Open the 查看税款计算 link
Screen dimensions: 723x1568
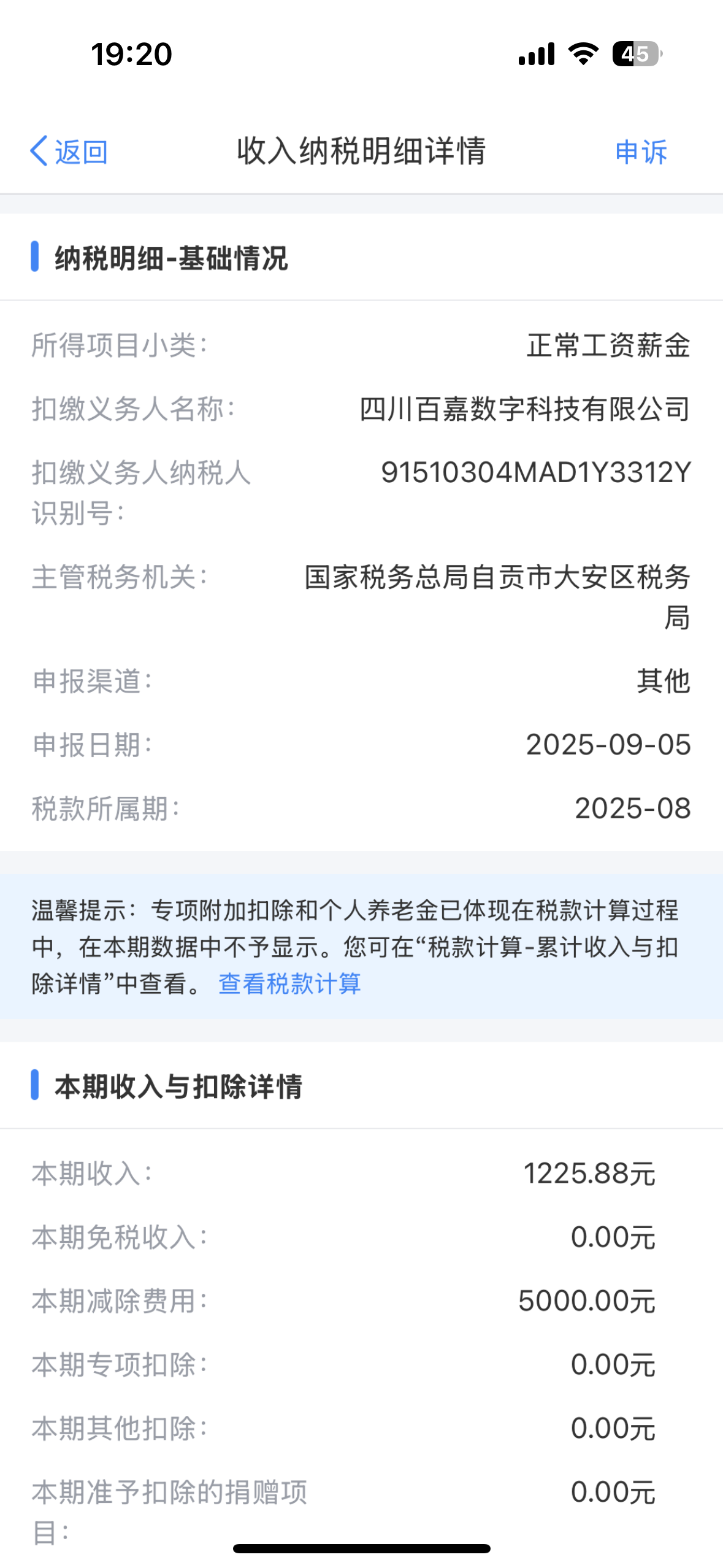(289, 983)
